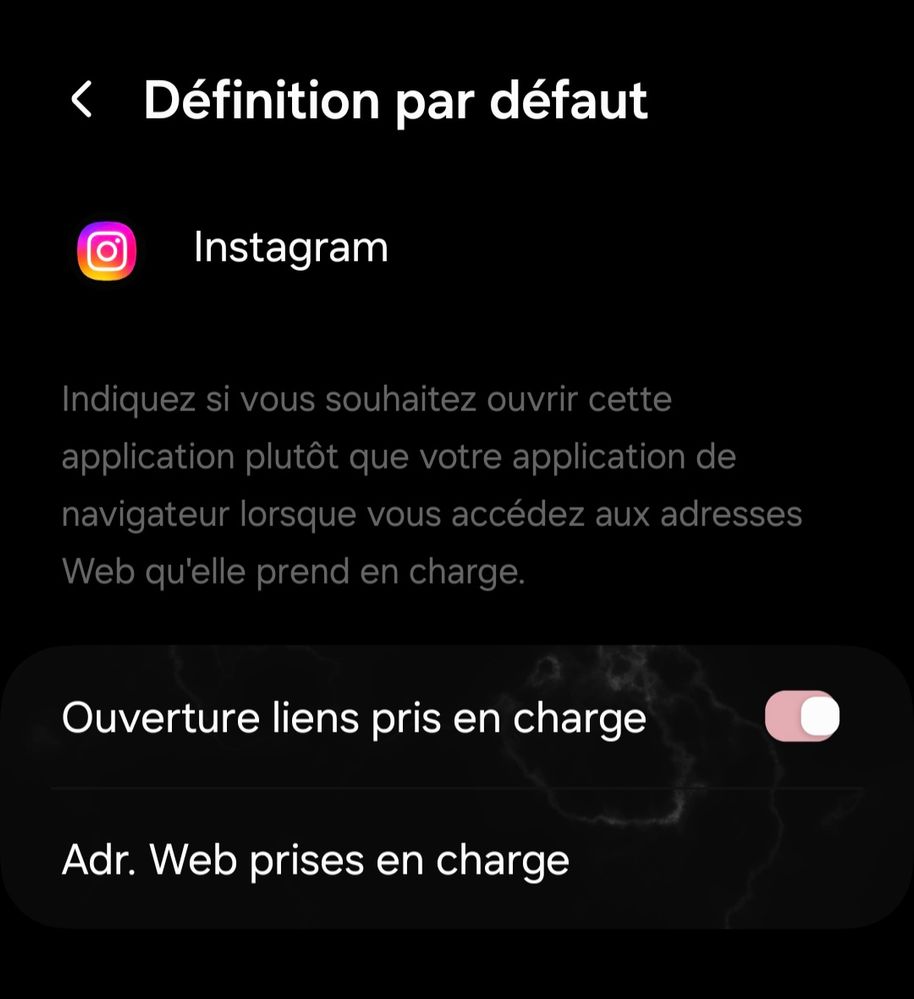This screenshot has width=914, height=999.
Task: Go back from Définition par défaut
Action: point(82,100)
